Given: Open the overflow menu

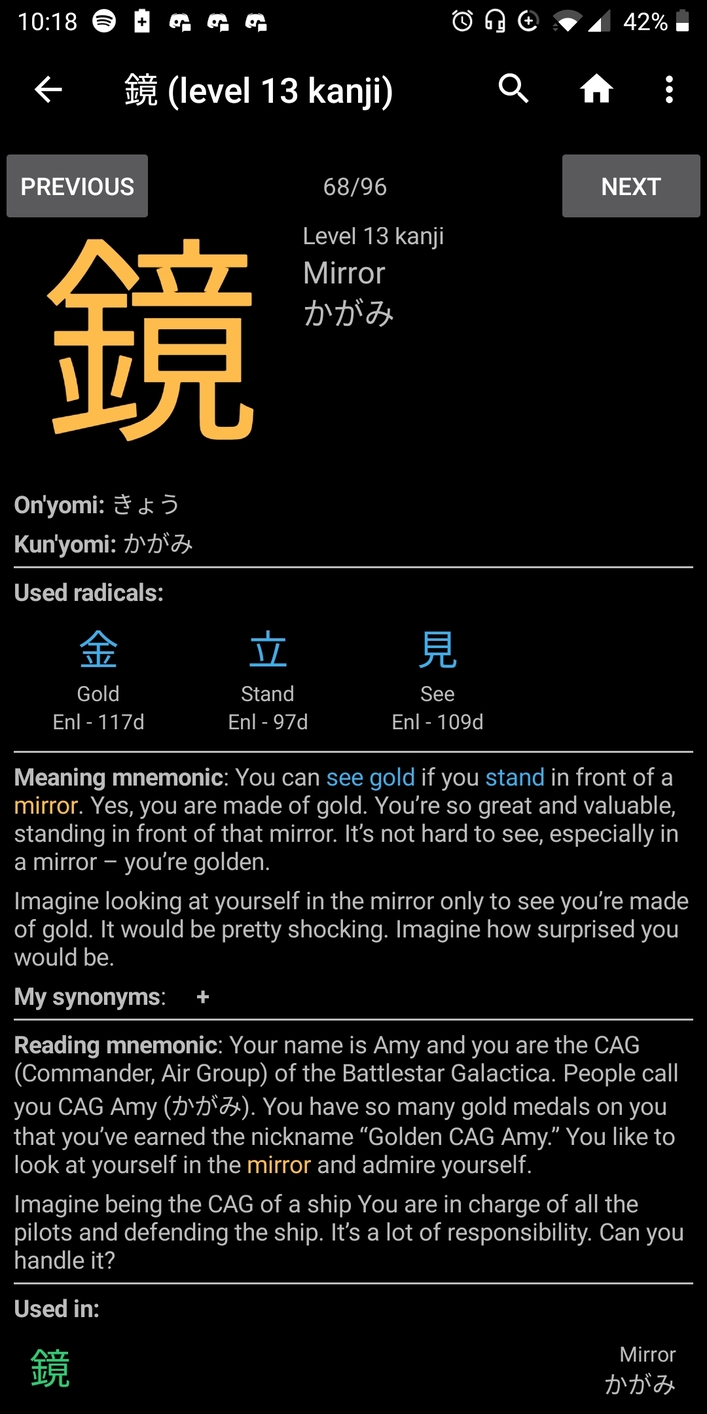Looking at the screenshot, I should [669, 90].
